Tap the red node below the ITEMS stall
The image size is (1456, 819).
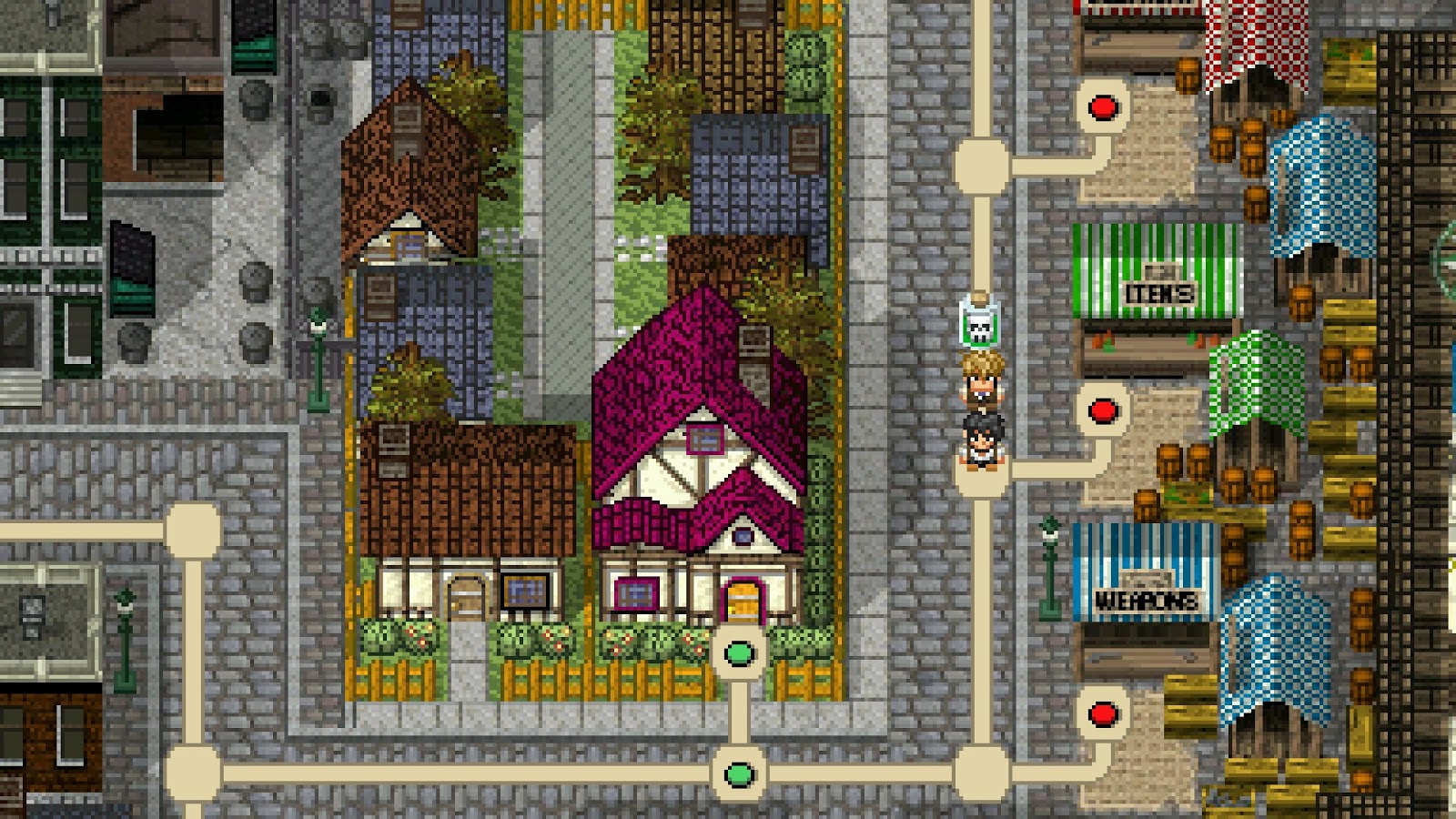1103,410
